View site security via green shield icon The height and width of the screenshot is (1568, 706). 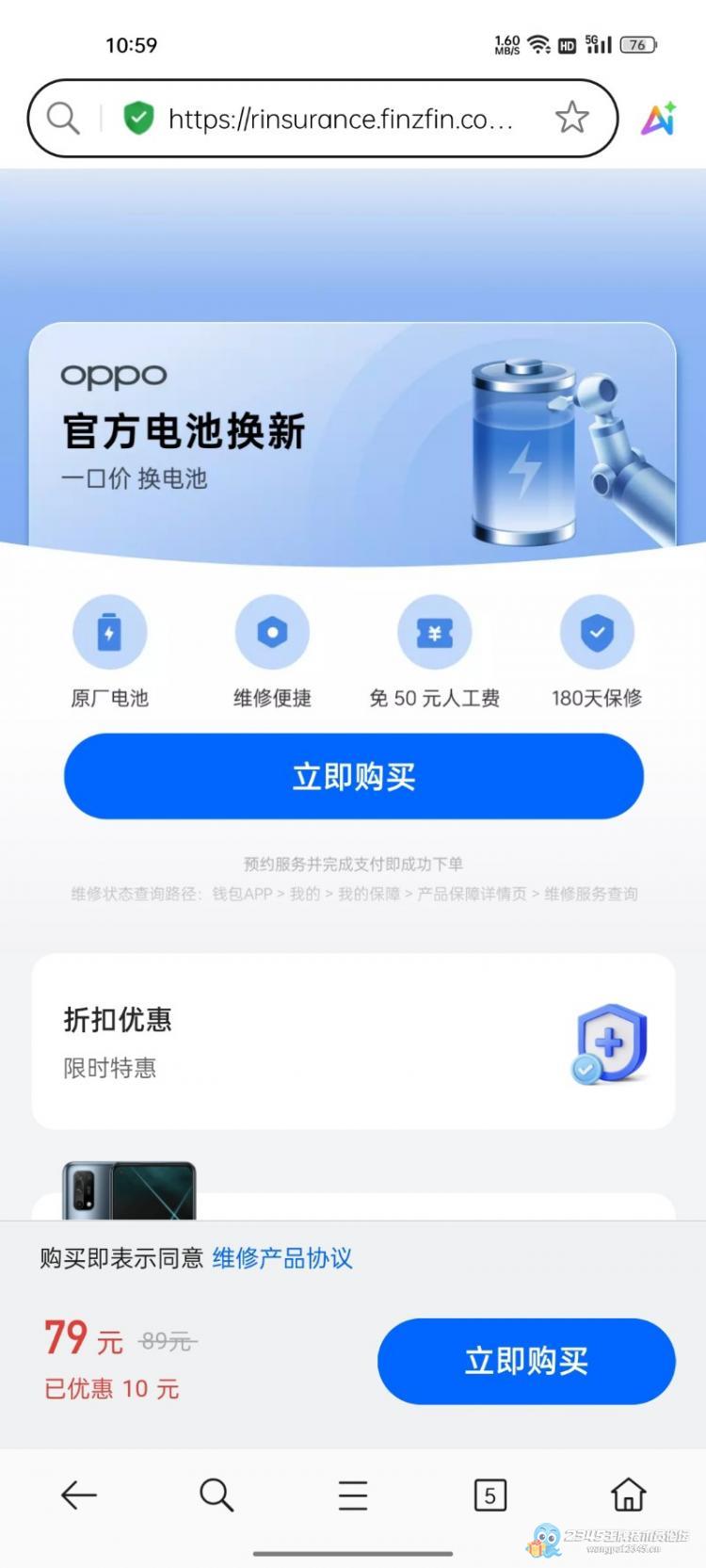coord(138,119)
